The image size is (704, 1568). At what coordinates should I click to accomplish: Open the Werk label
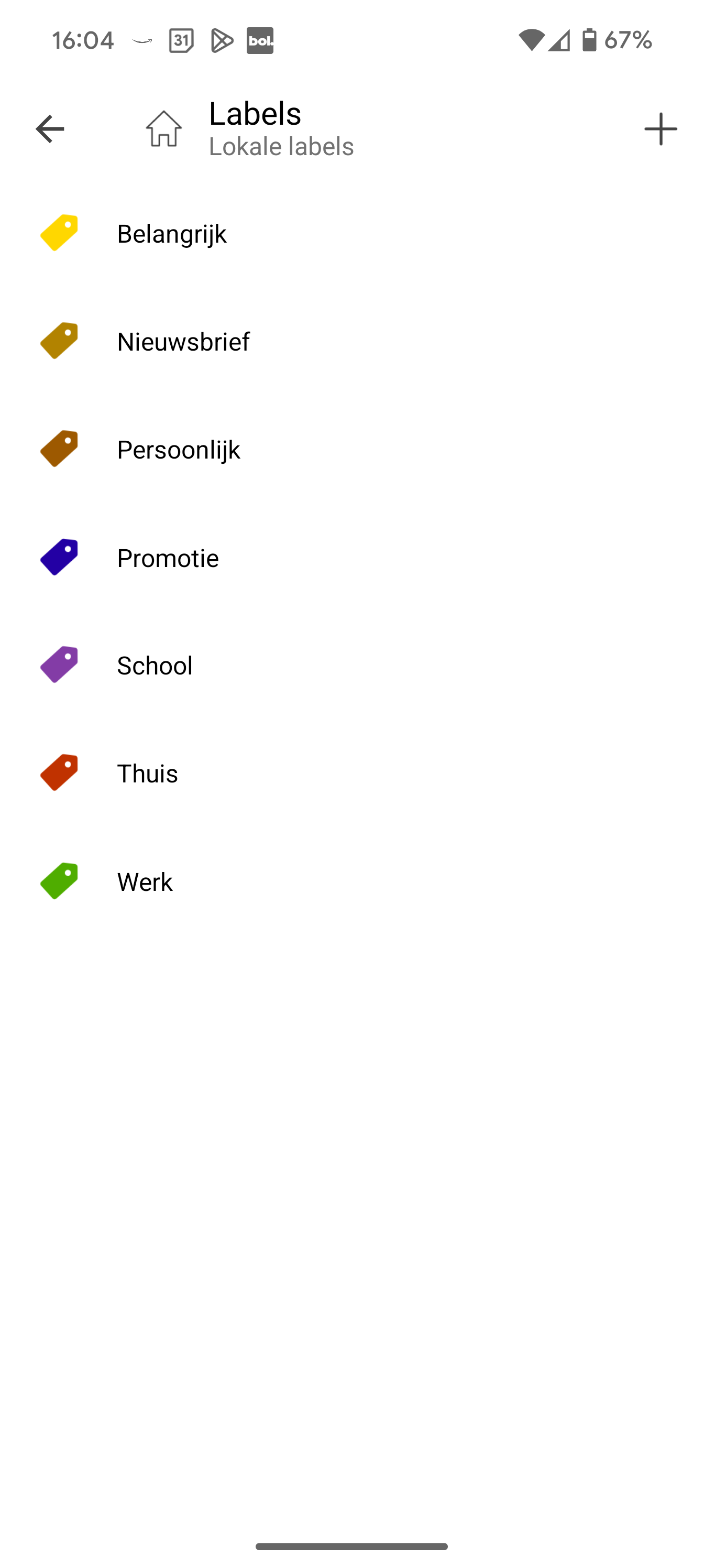coord(351,881)
